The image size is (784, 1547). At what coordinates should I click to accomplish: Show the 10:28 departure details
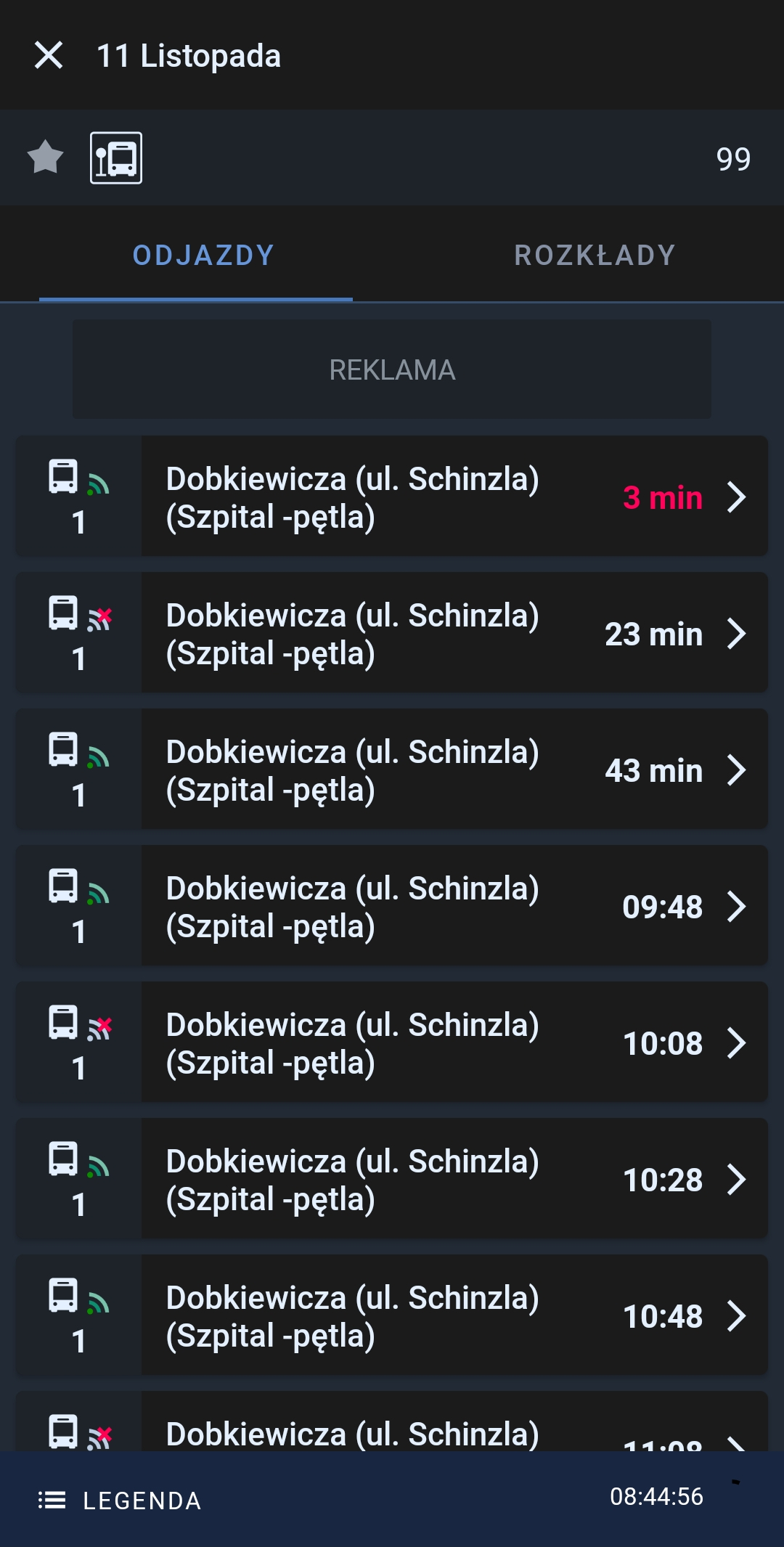[392, 1179]
